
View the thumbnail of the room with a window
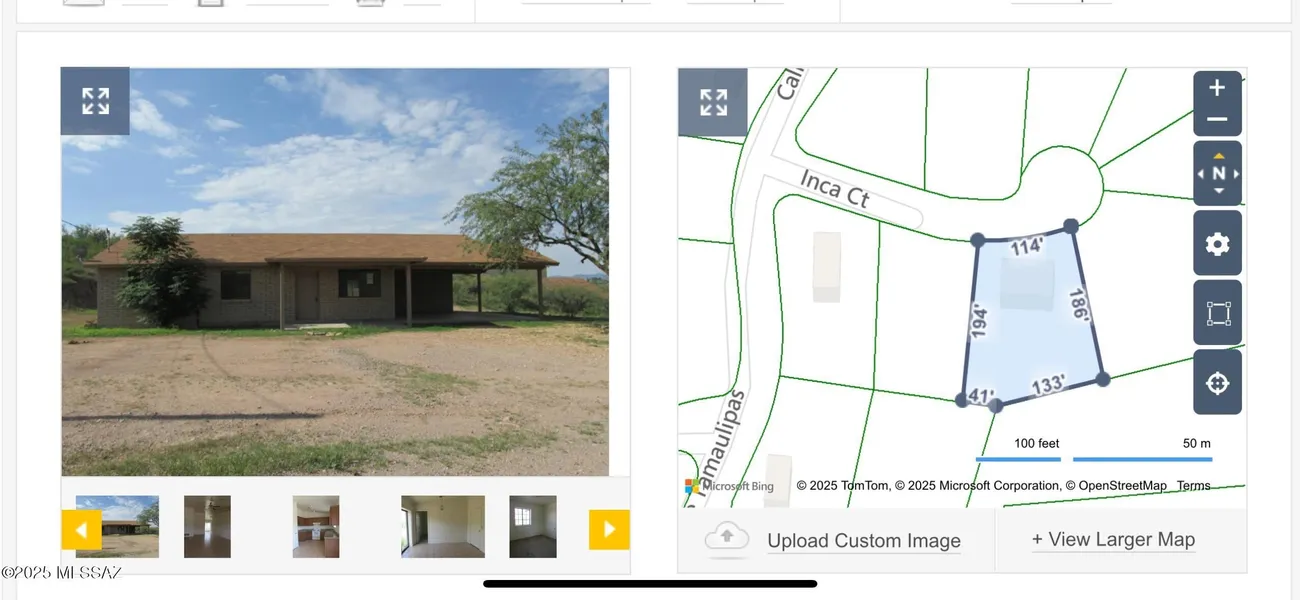533,526
